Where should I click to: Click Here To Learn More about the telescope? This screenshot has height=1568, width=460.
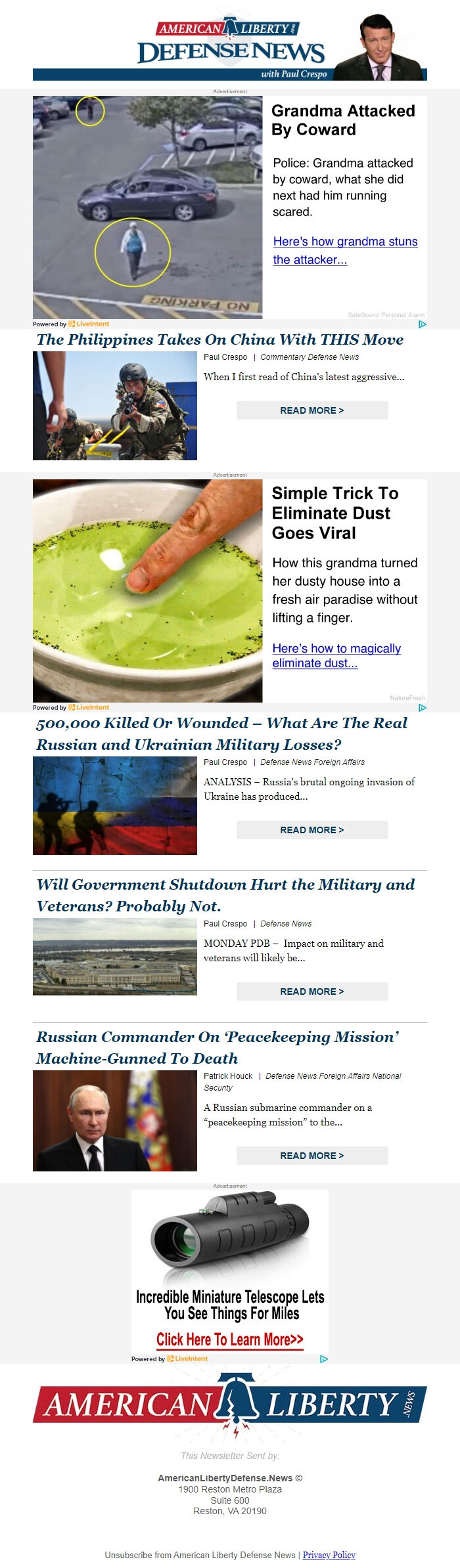(229, 1339)
